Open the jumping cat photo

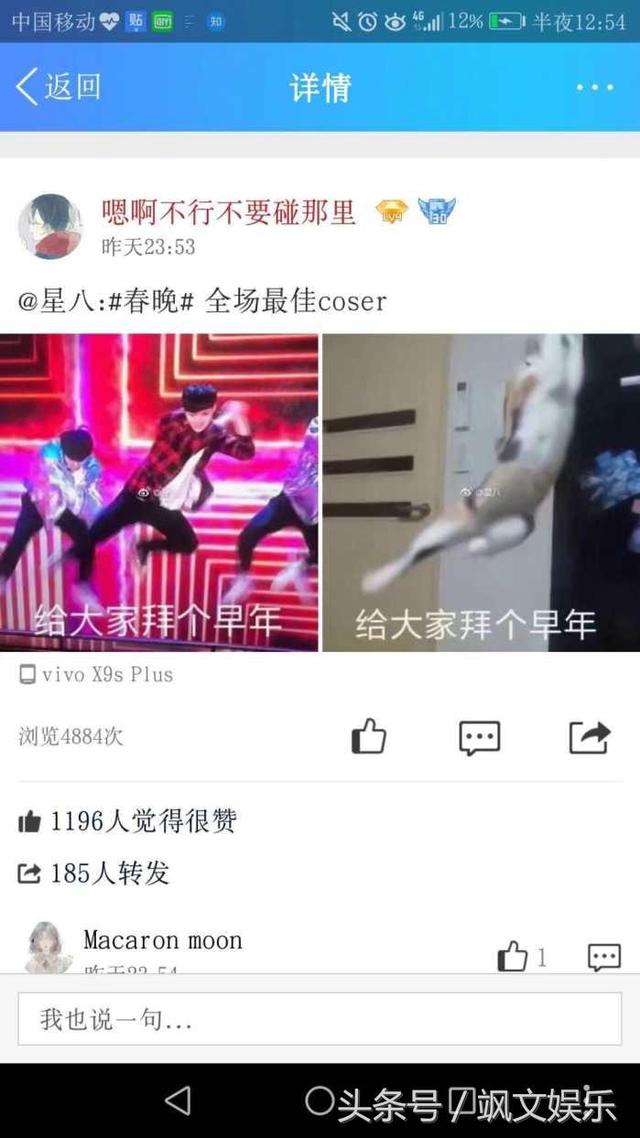coord(481,492)
